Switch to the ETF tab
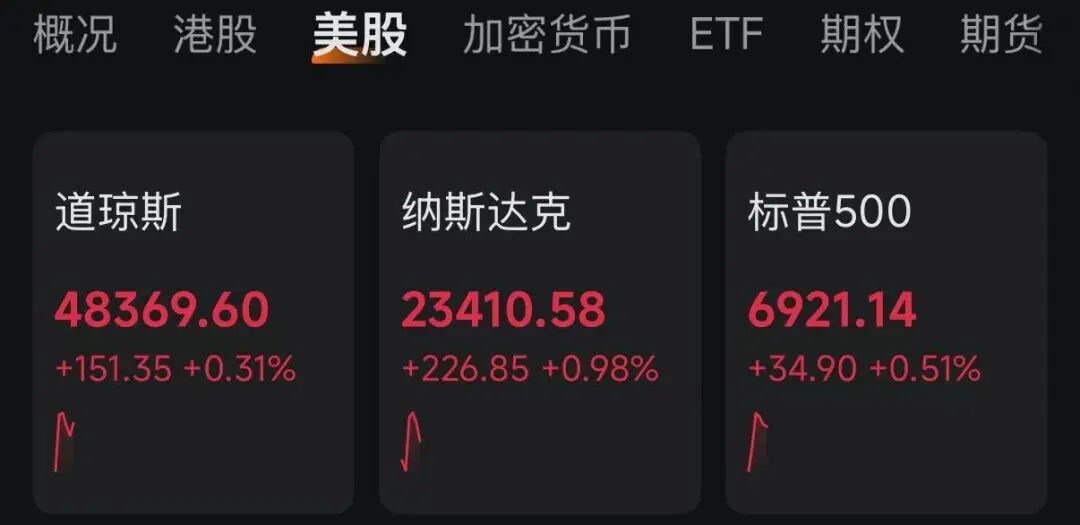Viewport: 1080px width, 525px height. (726, 35)
